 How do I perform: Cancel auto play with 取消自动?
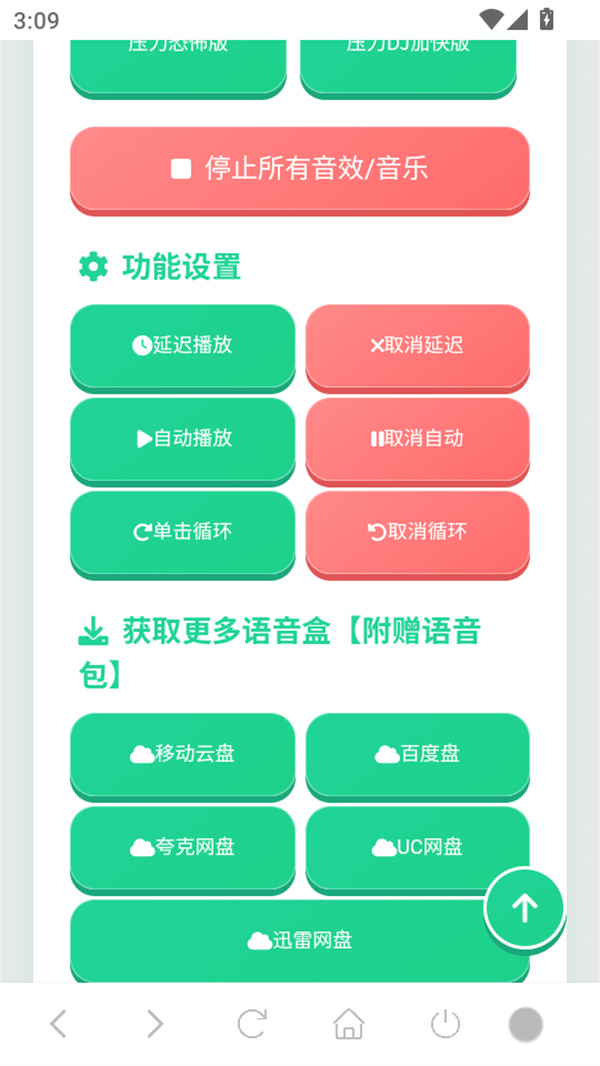(417, 438)
